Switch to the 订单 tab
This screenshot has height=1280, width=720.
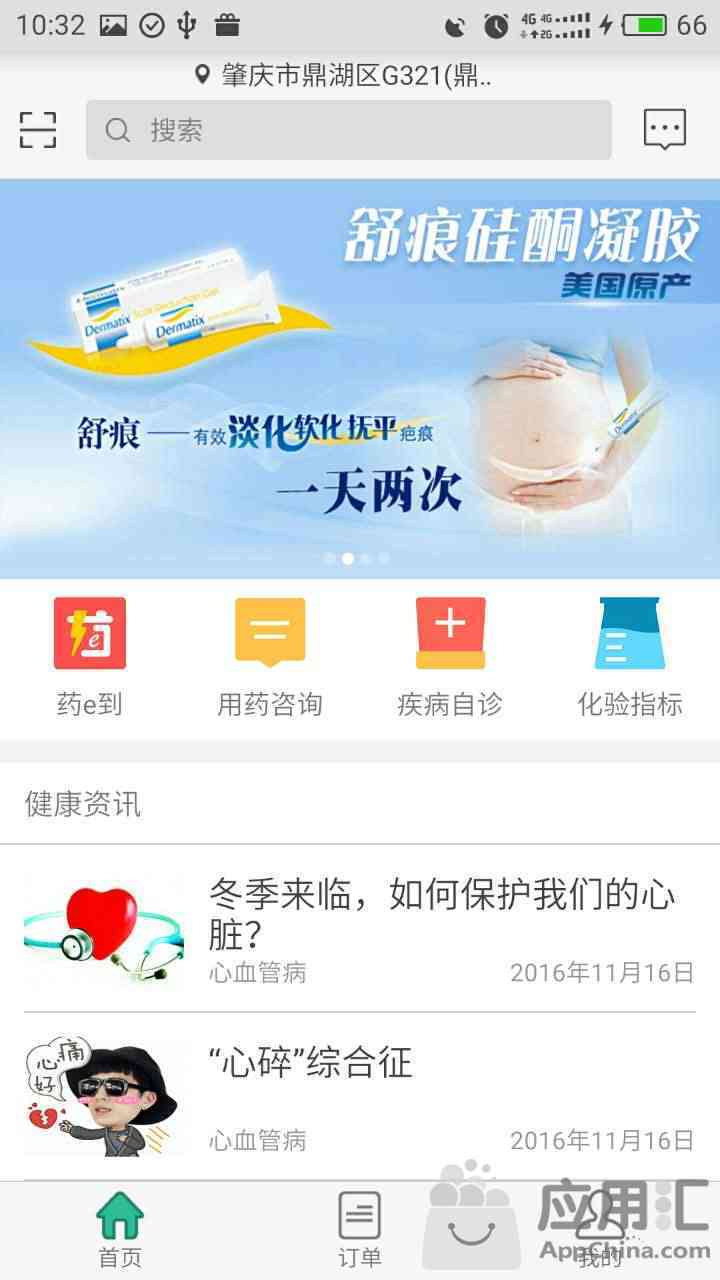pos(360,1230)
